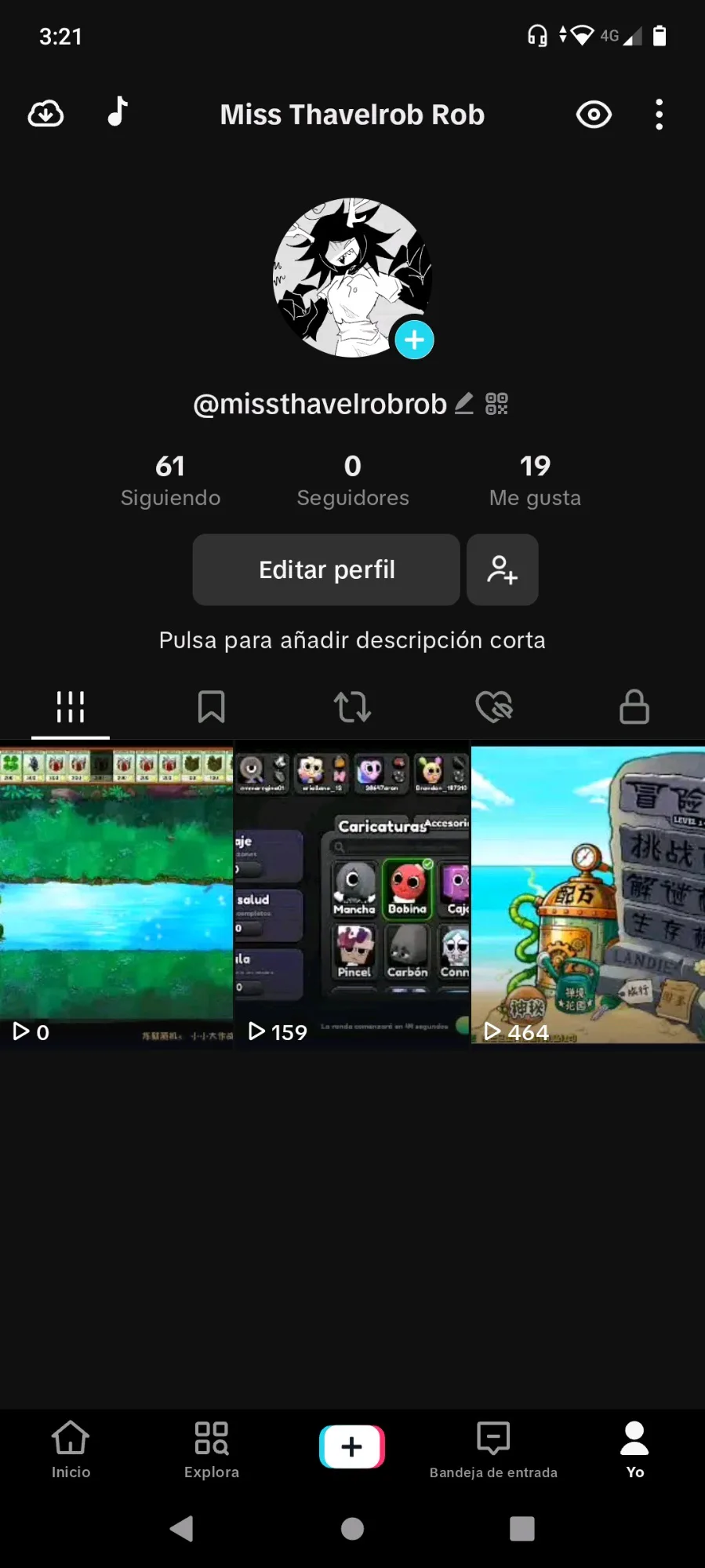Open the add friends button

(502, 569)
